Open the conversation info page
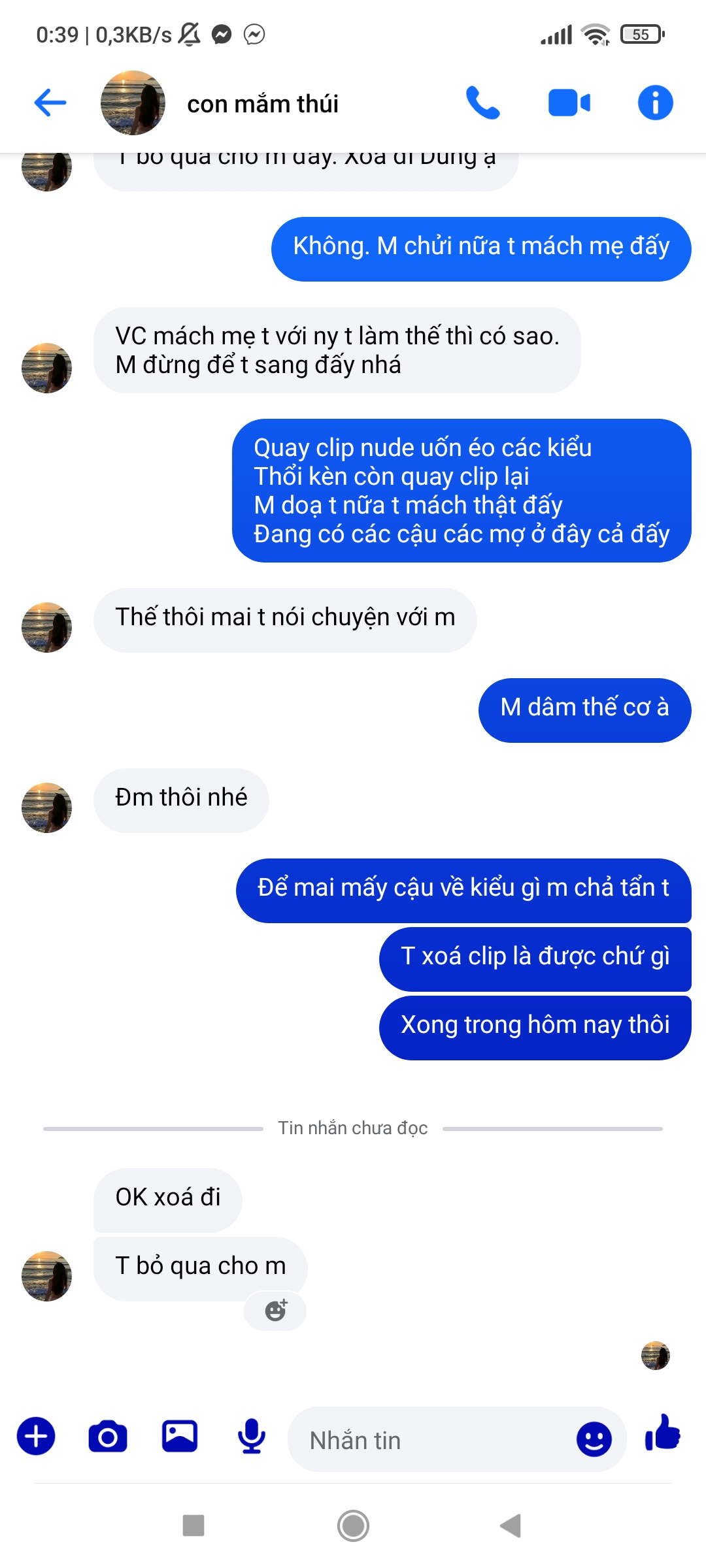This screenshot has height=1568, width=706. pos(655,103)
